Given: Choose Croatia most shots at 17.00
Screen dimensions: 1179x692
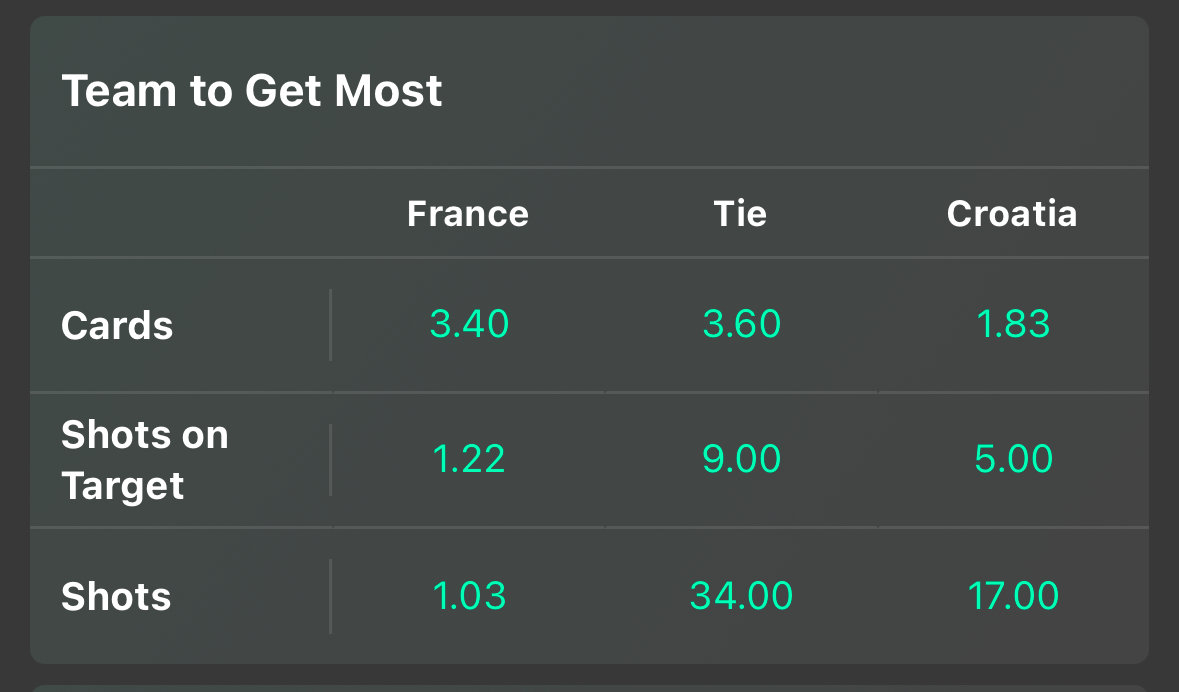Looking at the screenshot, I should 1013,596.
